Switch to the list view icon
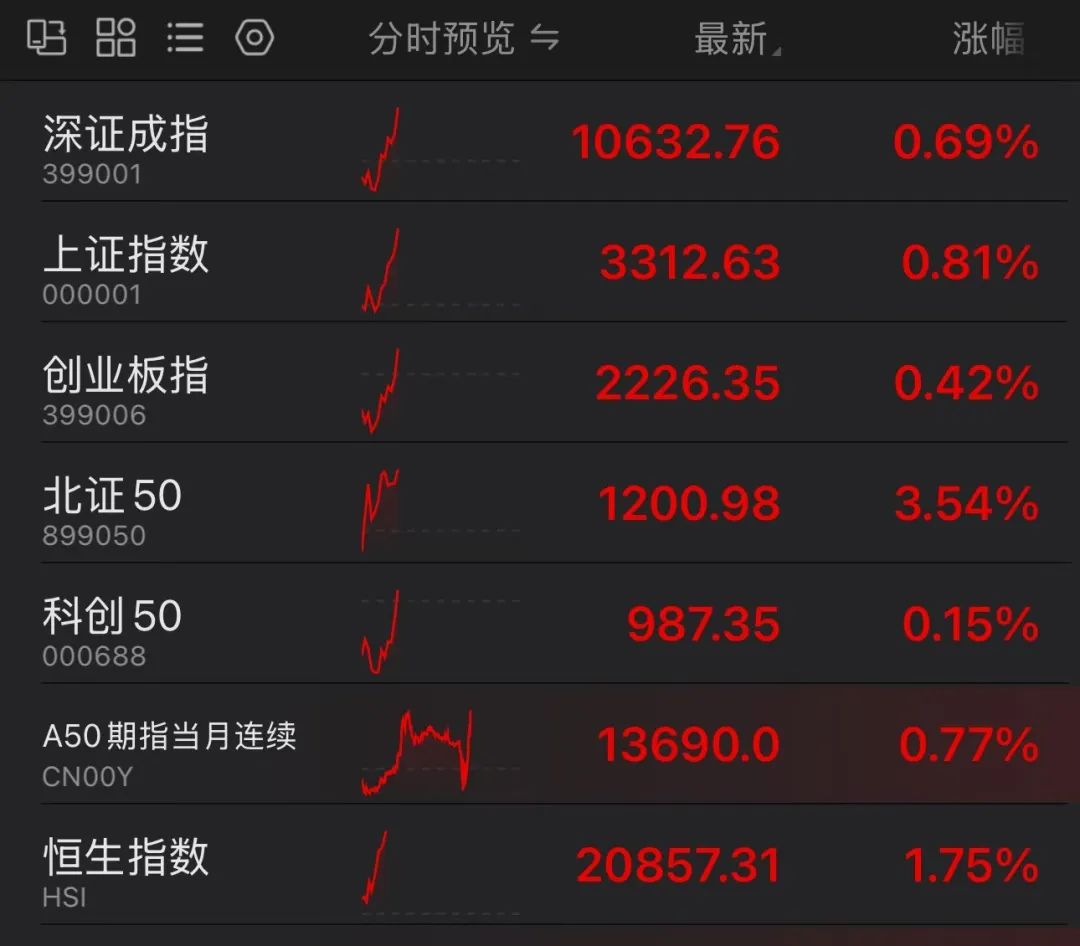This screenshot has height=946, width=1080. [x=185, y=38]
